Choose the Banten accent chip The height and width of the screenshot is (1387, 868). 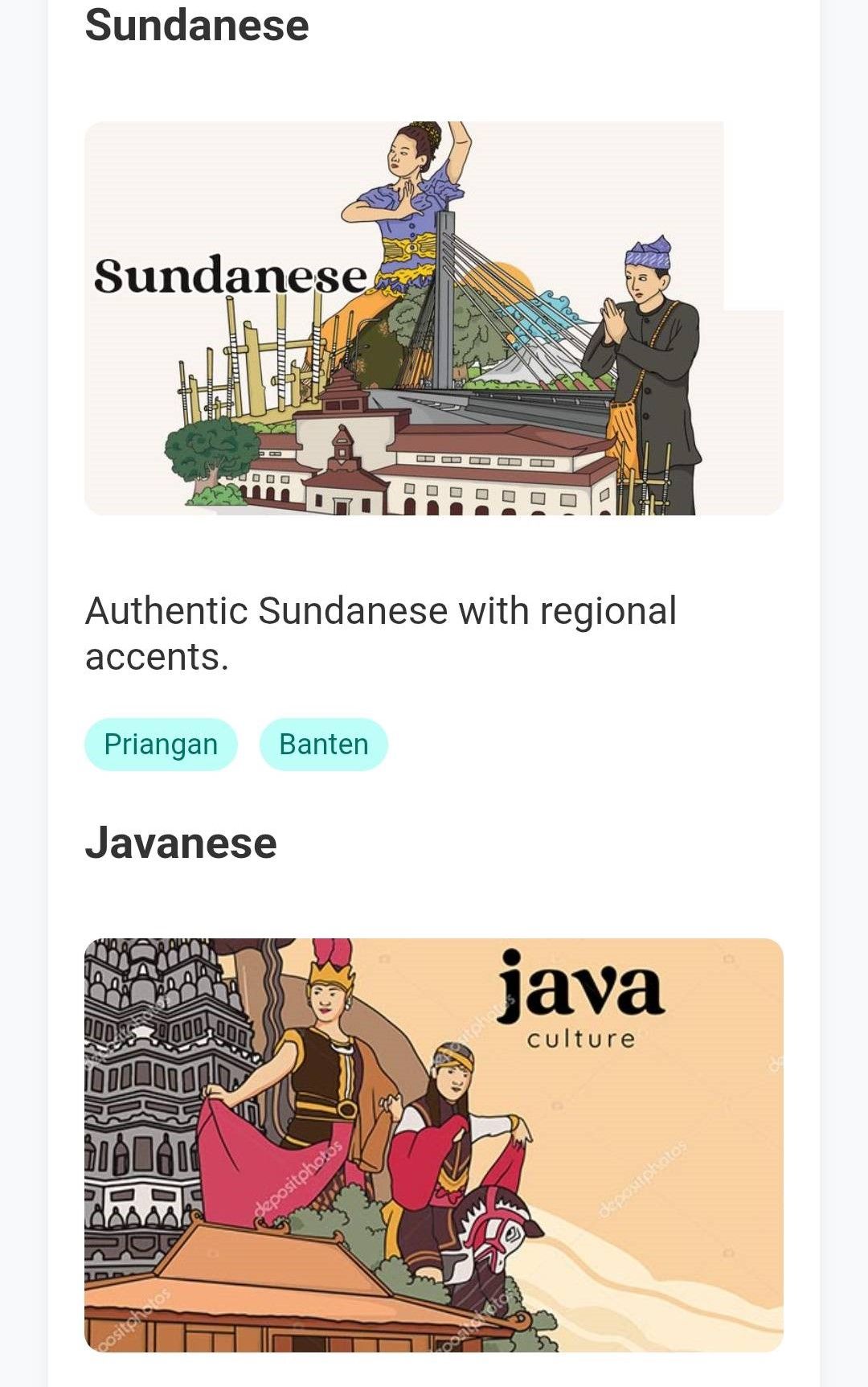tap(323, 745)
